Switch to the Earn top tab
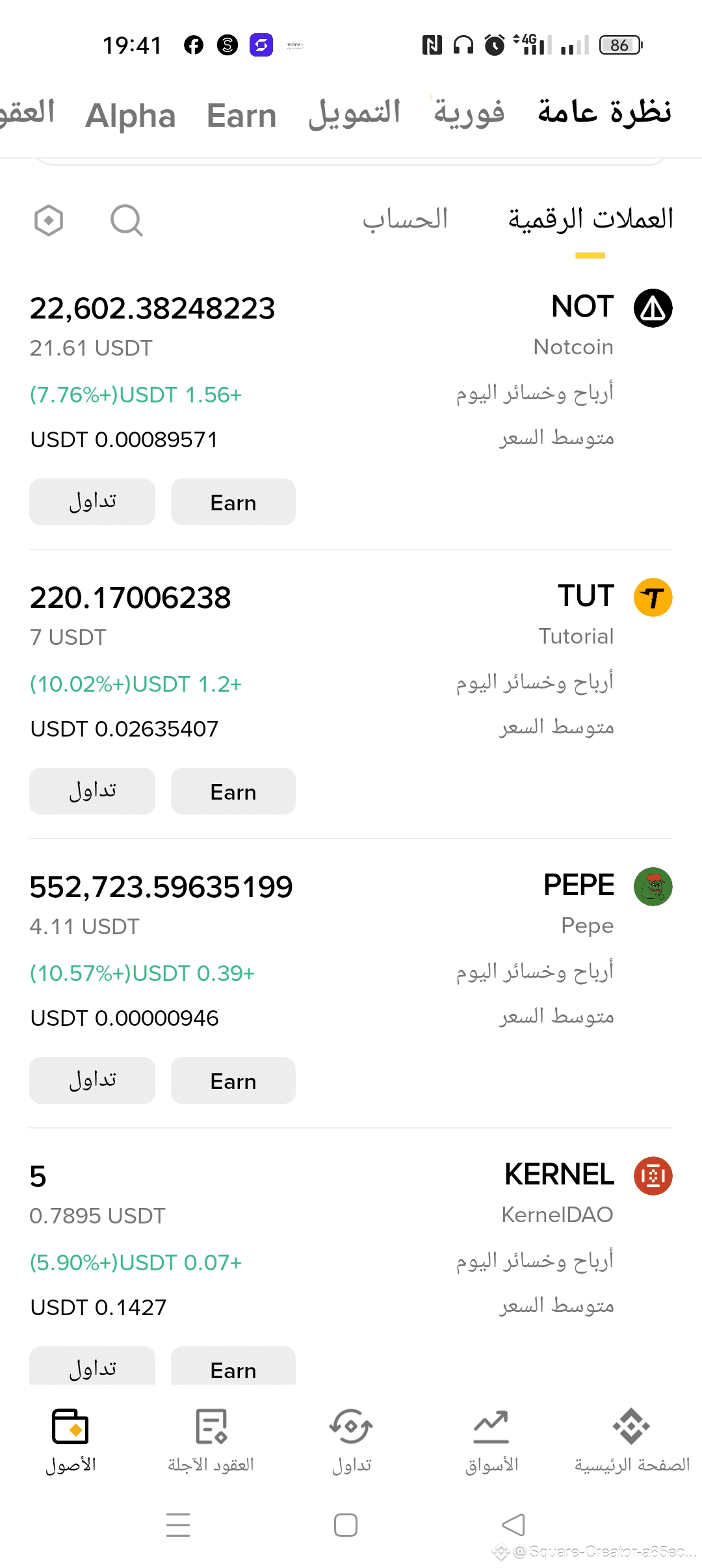The height and width of the screenshot is (1568, 702). click(242, 116)
